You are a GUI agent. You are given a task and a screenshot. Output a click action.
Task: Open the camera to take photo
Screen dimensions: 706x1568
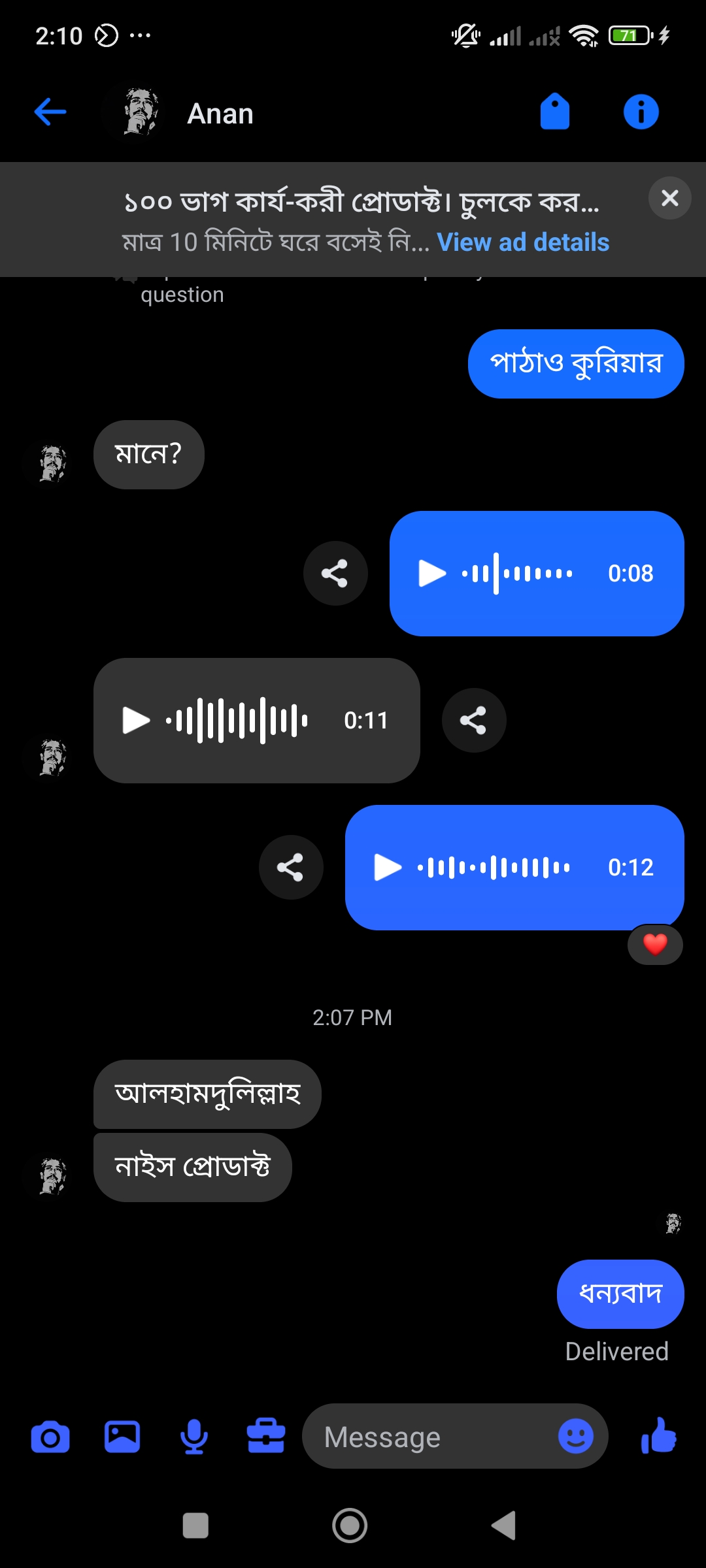coord(50,1437)
